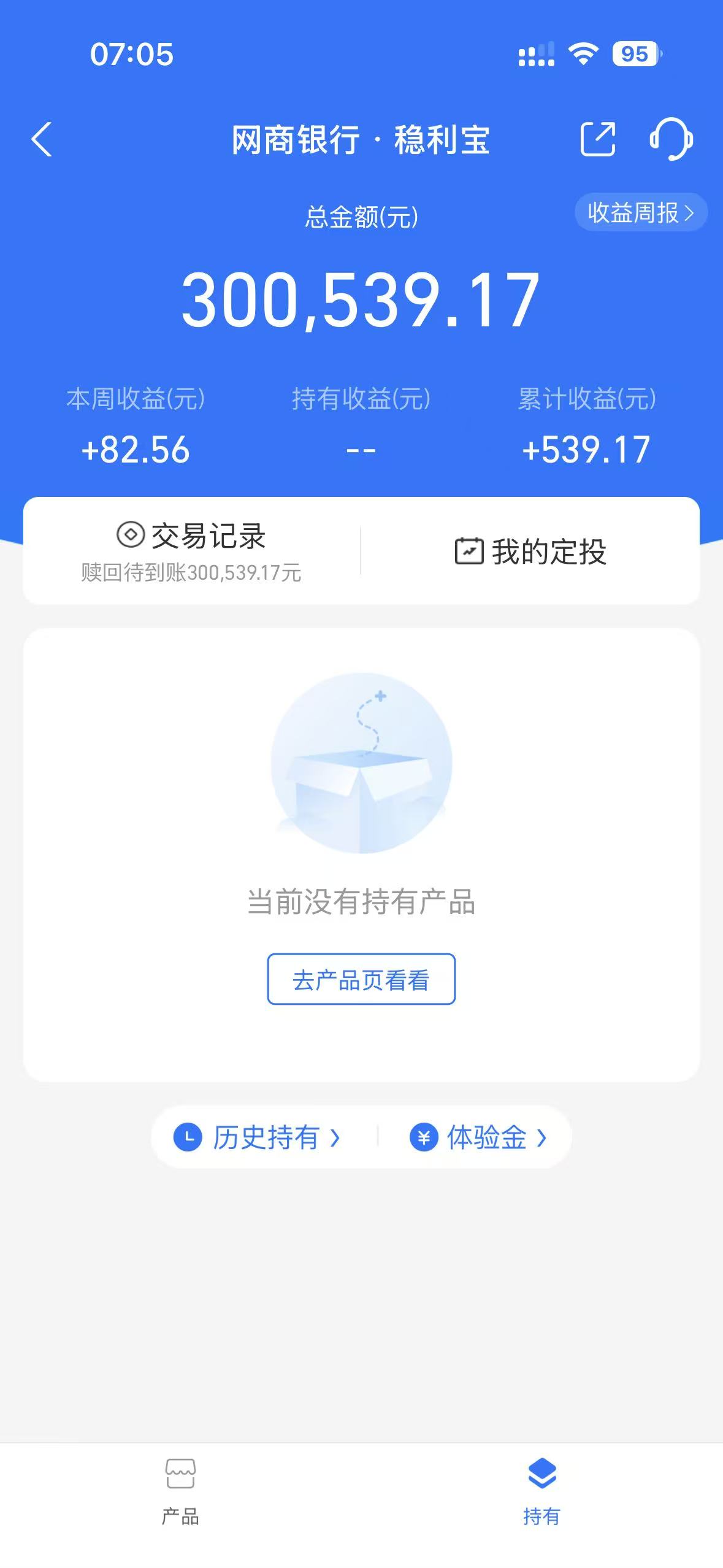Open 我的定投 auto-invest plans
The image size is (723, 1568).
530,551
